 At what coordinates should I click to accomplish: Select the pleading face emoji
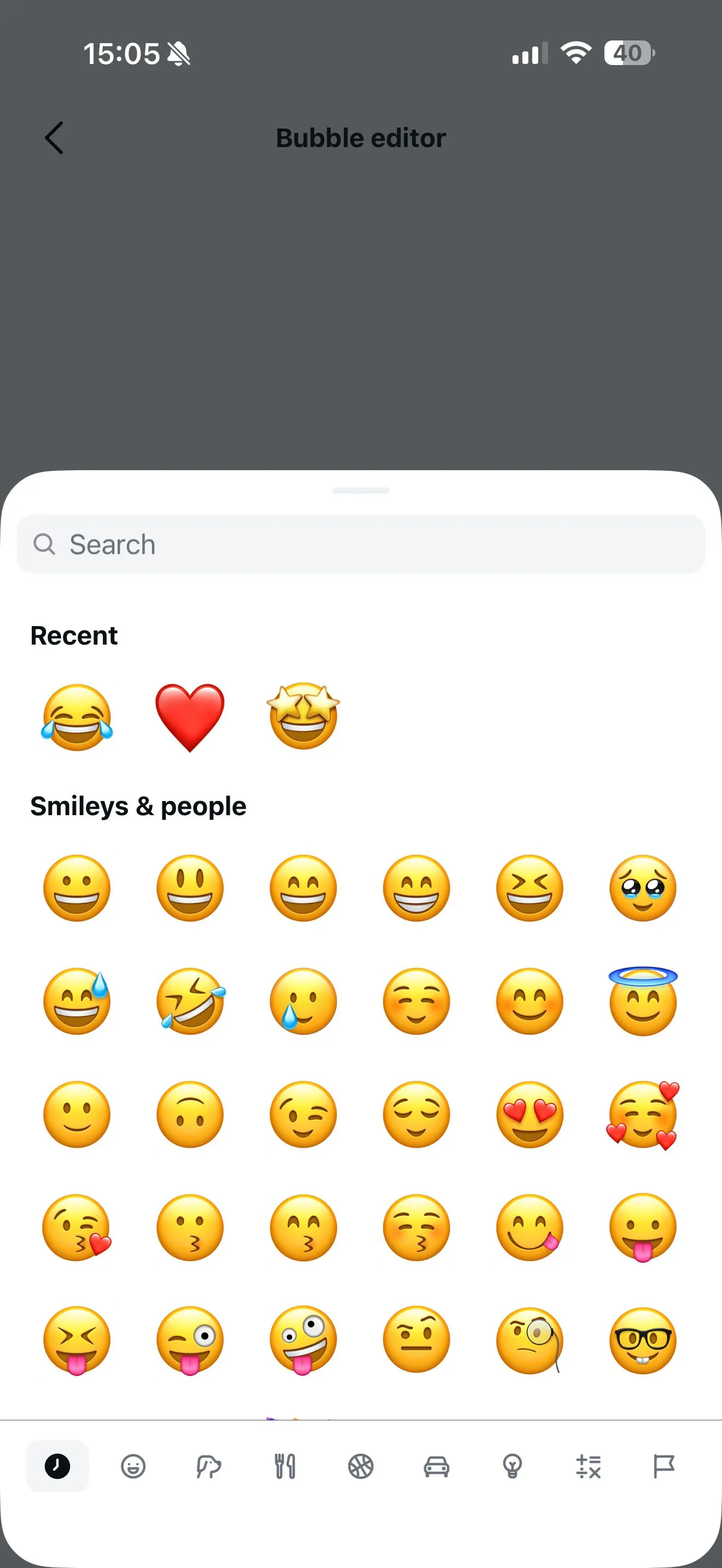coord(643,887)
